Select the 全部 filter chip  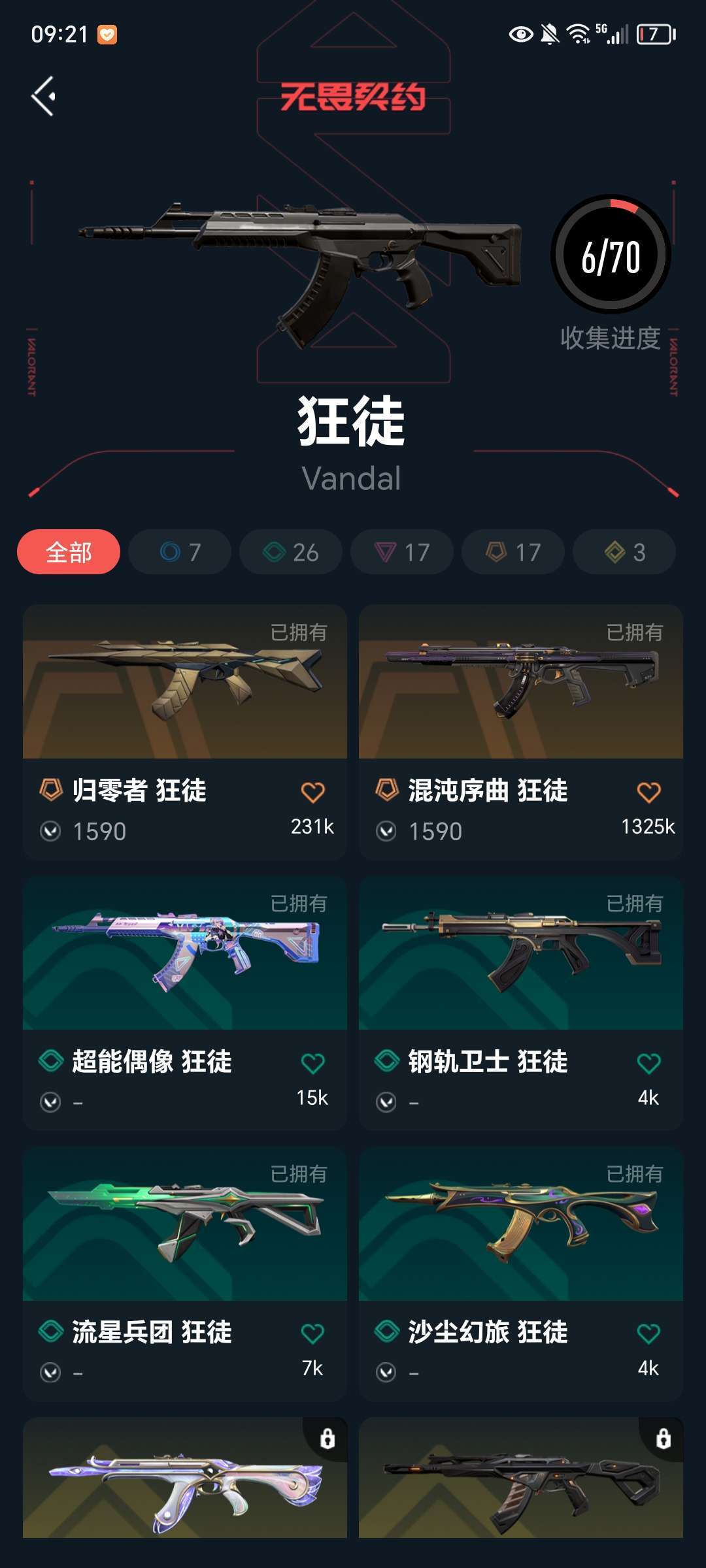coord(69,552)
